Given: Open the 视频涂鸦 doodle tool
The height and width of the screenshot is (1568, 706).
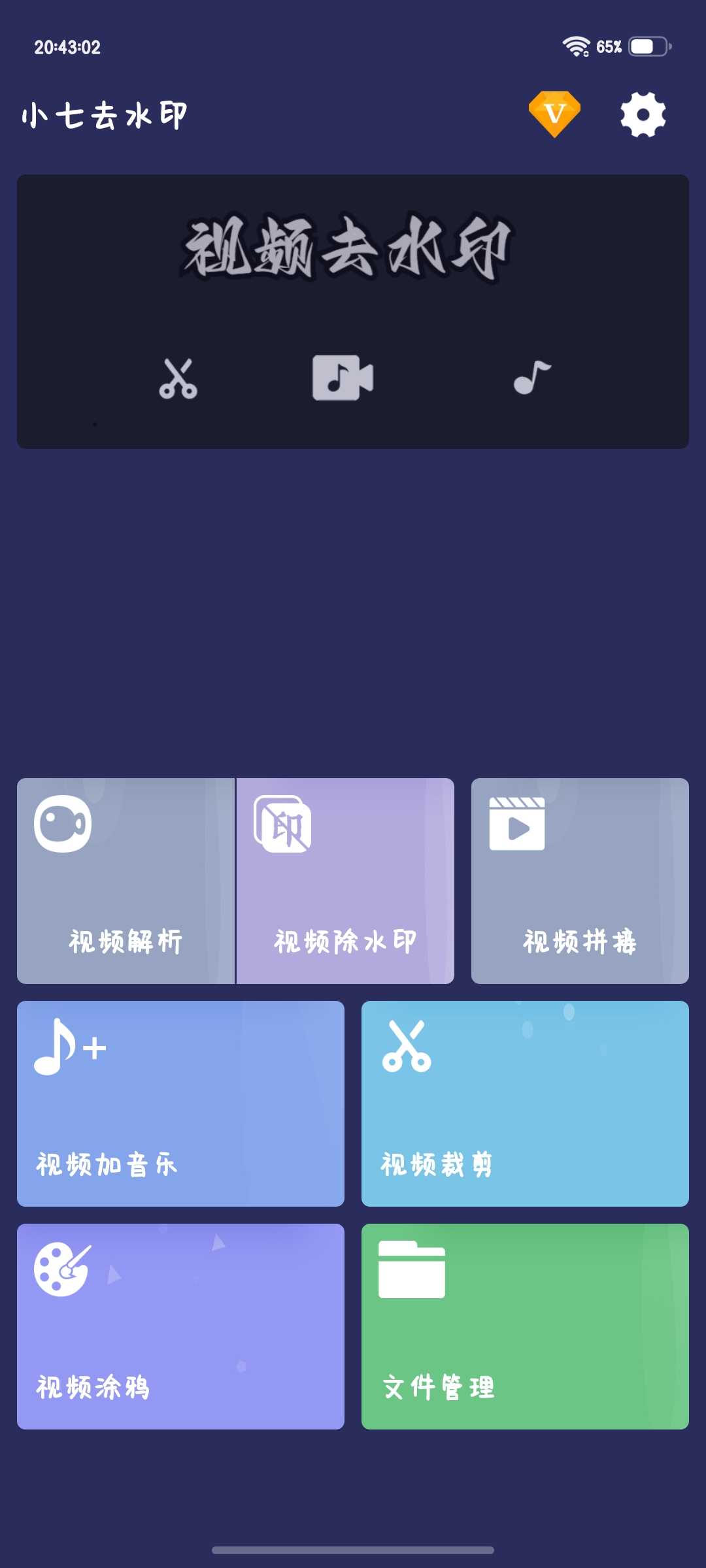Looking at the screenshot, I should pos(180,1326).
